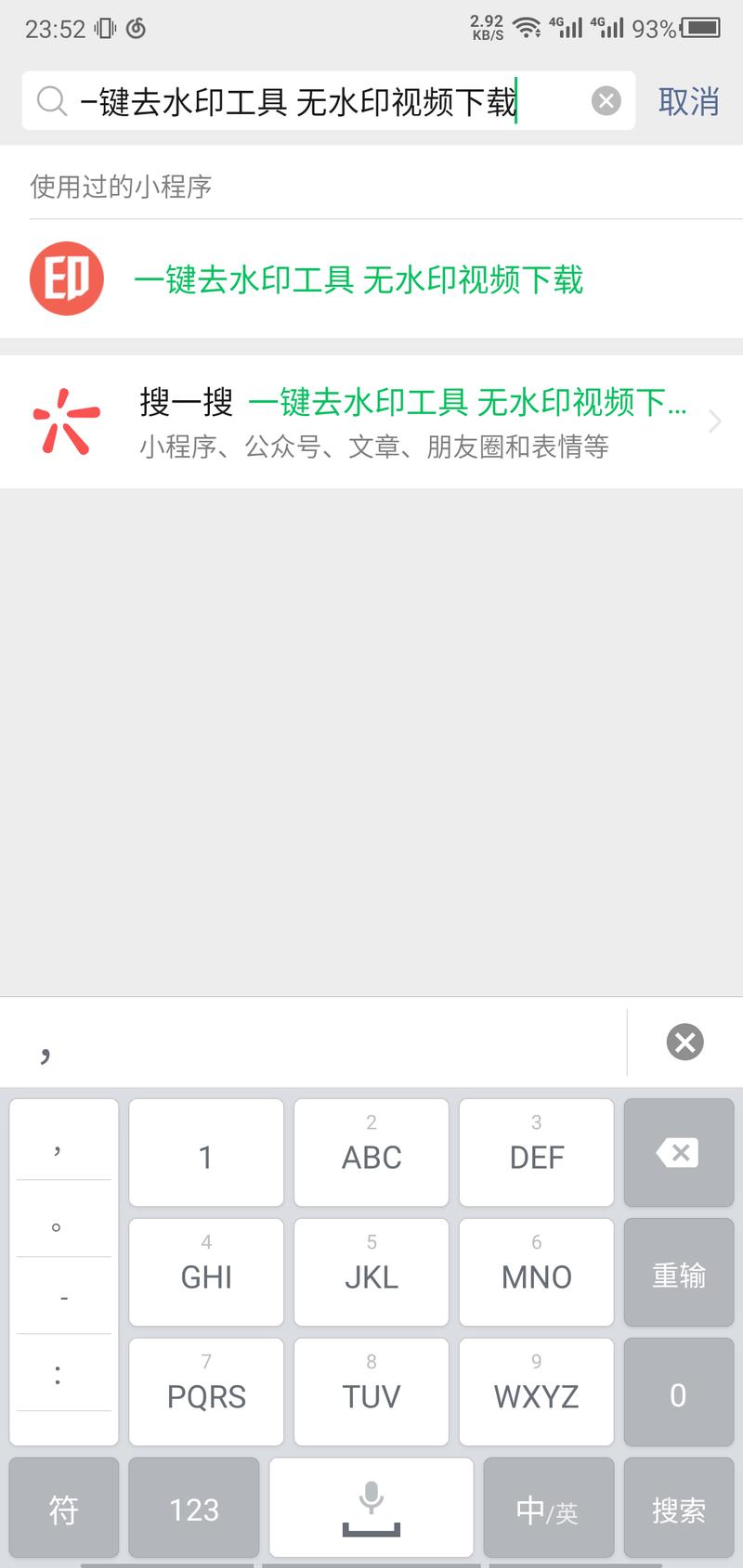This screenshot has width=743, height=1568.
Task: Switch to symbols with the 符 key
Action: tap(63, 1507)
